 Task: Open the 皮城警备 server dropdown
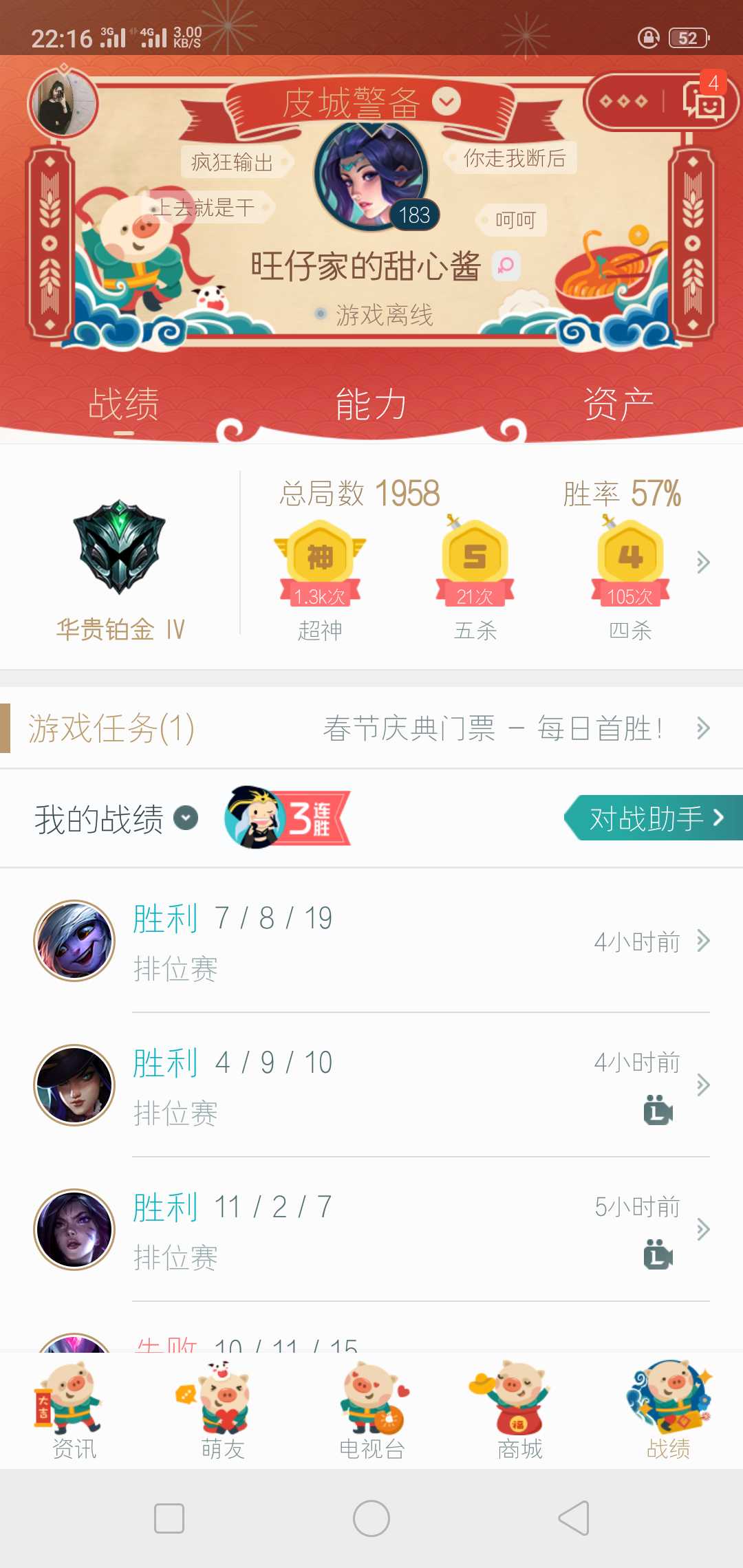pos(446,102)
